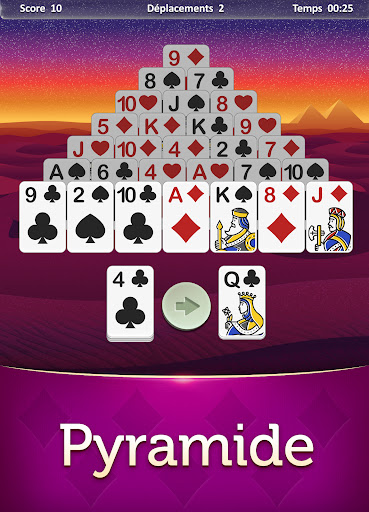369x512 pixels.
Task: Select the 4 of clubs on the stock pile
Action: tap(130, 303)
